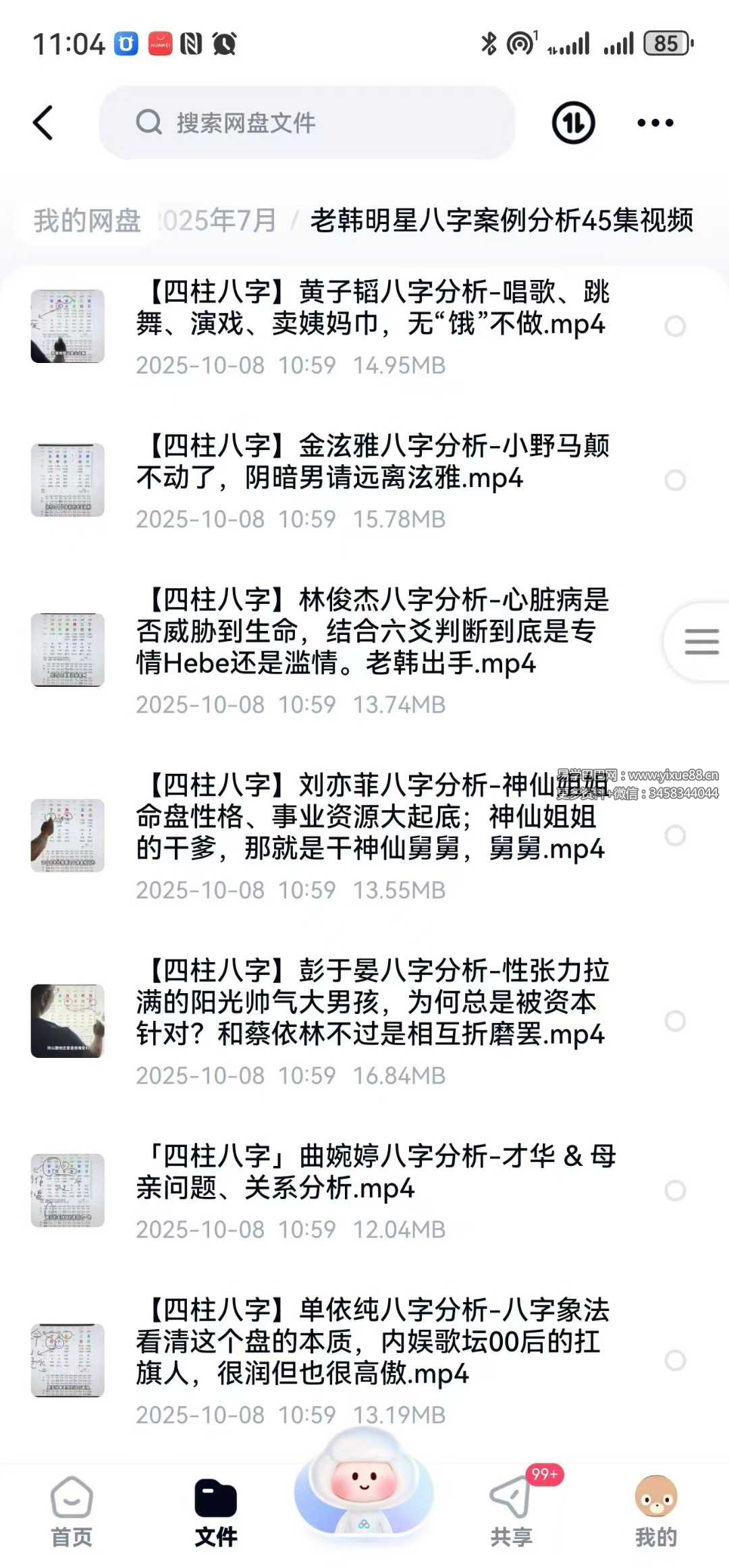Open the 金泫雅八字分析 video thumbnail
The image size is (729, 1568).
pos(67,480)
